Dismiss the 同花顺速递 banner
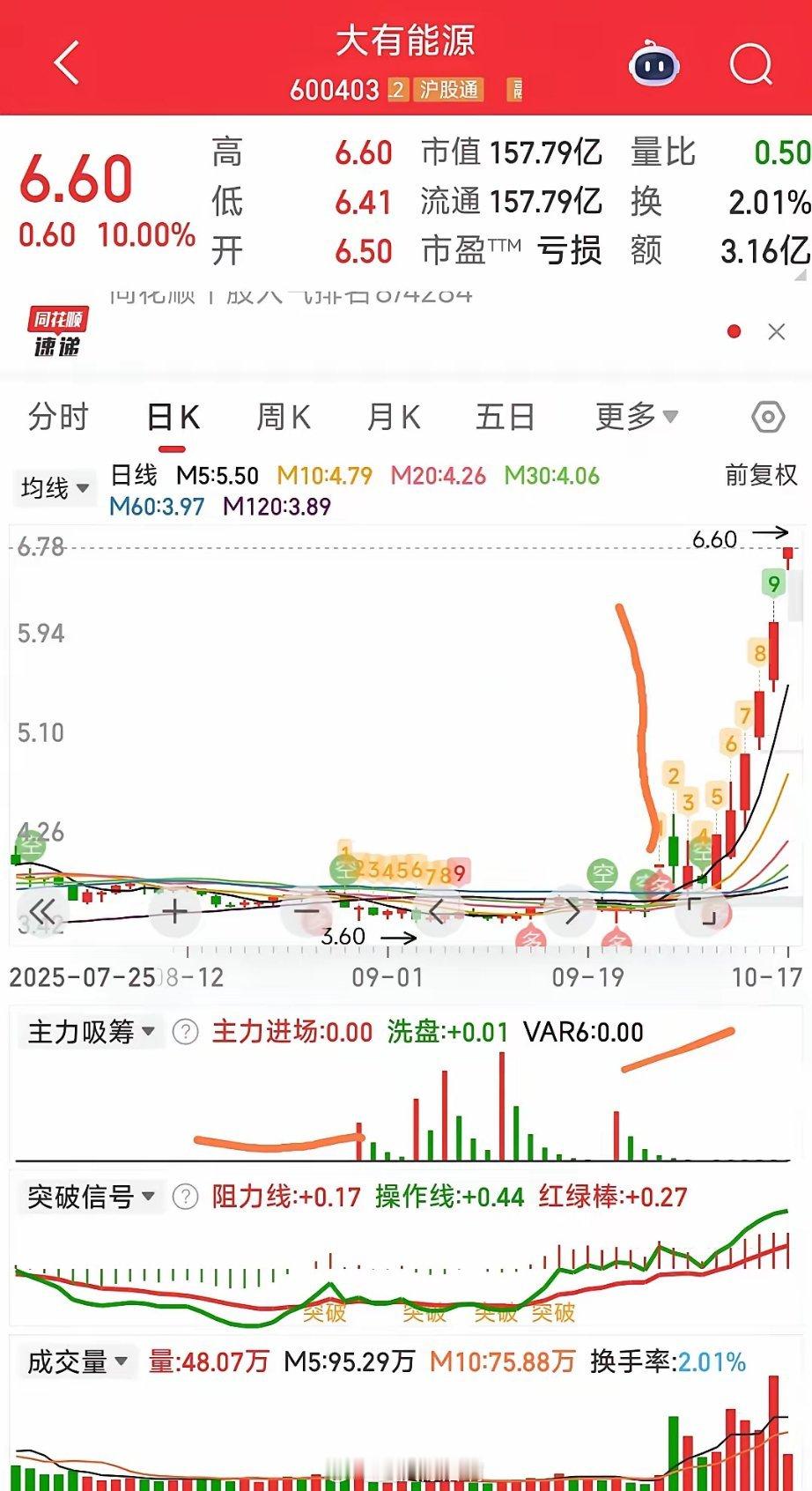Screen dimensions: 812x1491 (x=776, y=331)
